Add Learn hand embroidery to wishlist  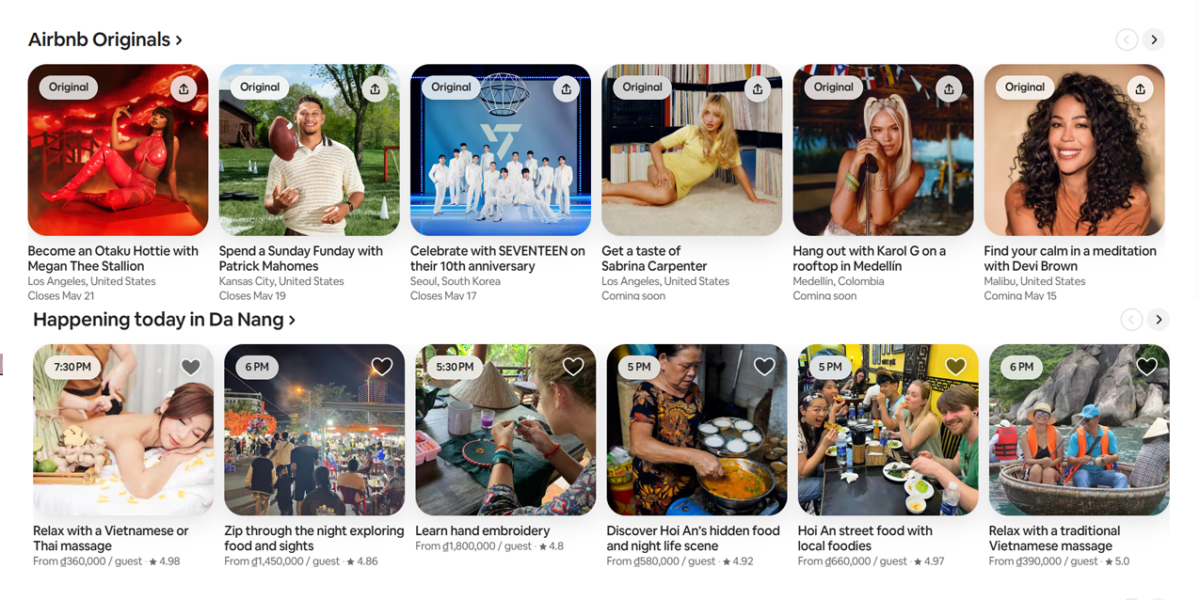click(573, 367)
